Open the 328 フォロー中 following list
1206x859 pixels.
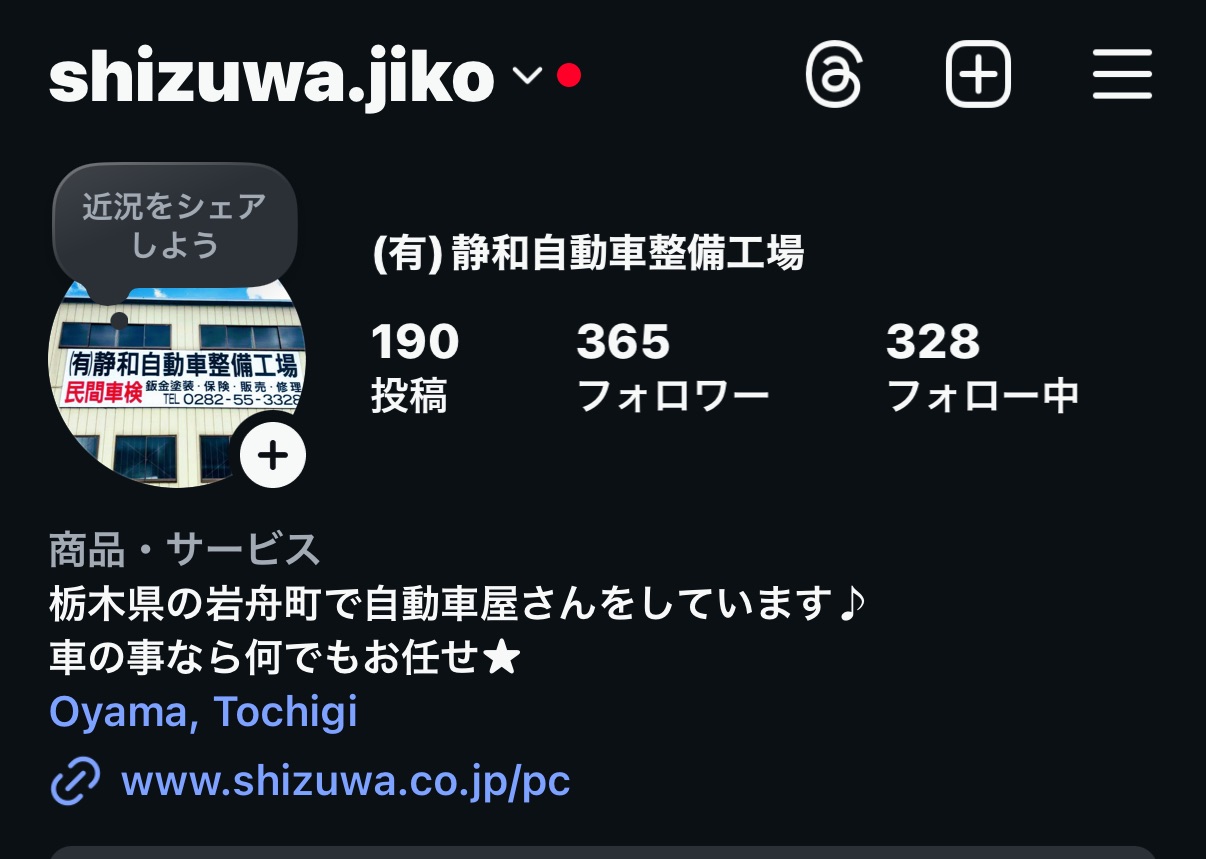[x=982, y=367]
